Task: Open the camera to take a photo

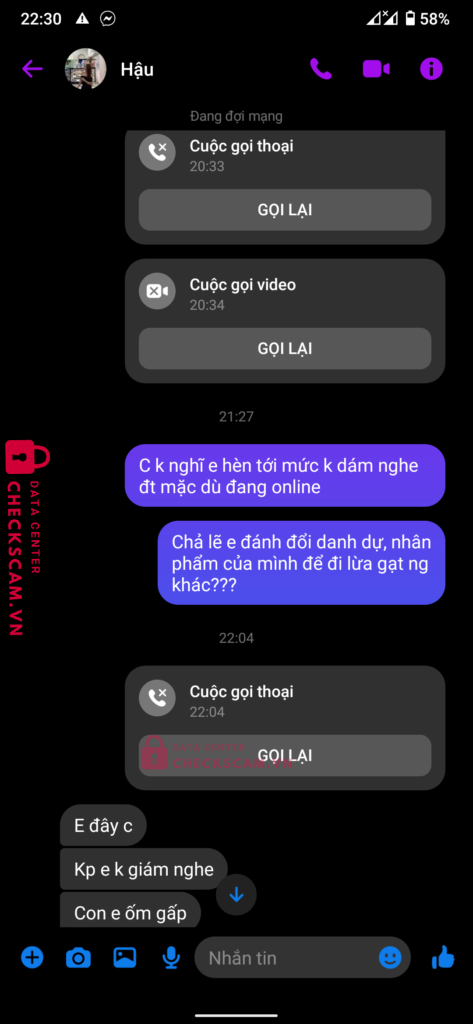Action: 78,958
